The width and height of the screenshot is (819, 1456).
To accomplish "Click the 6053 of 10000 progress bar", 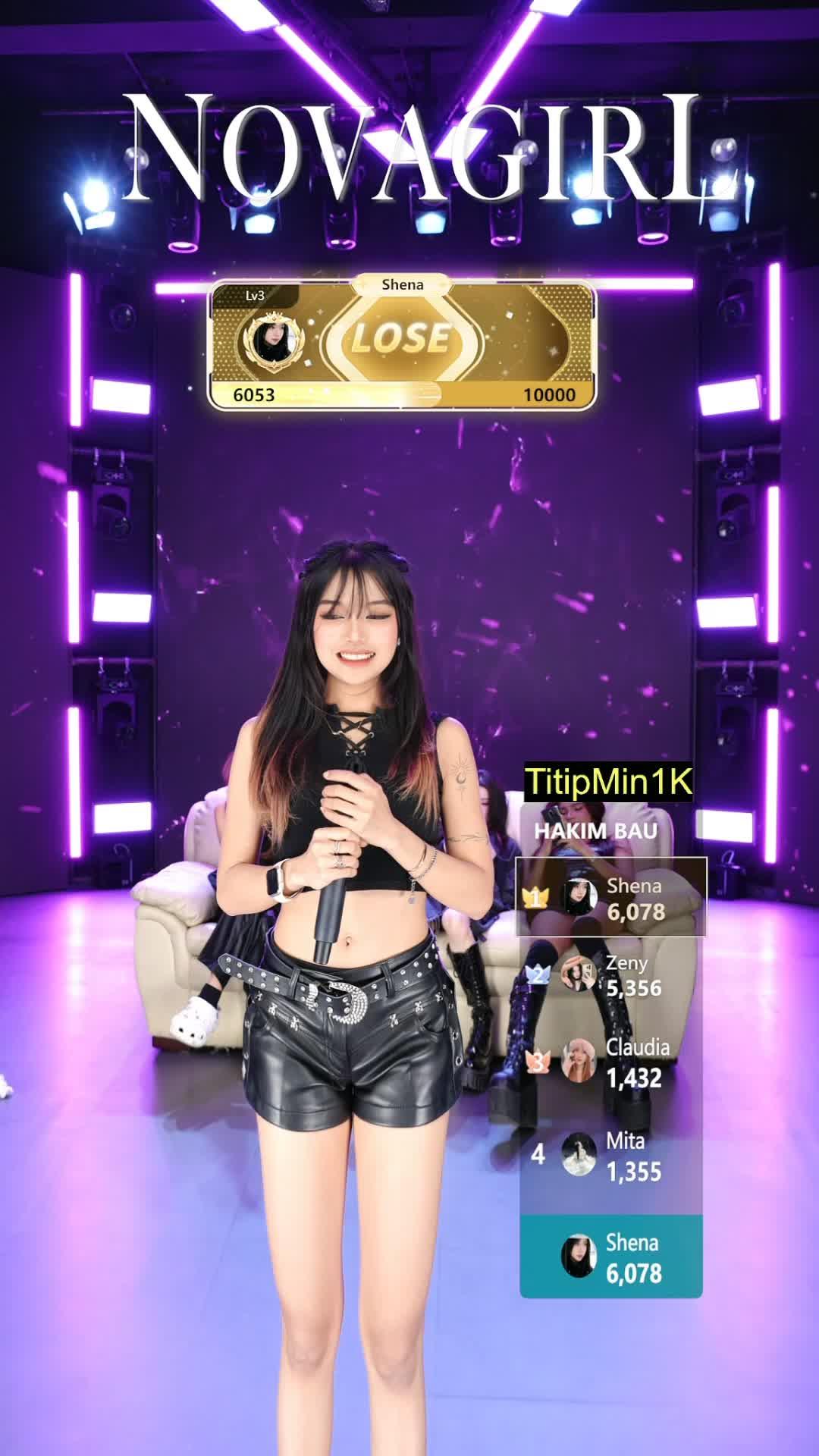I will pos(406,394).
